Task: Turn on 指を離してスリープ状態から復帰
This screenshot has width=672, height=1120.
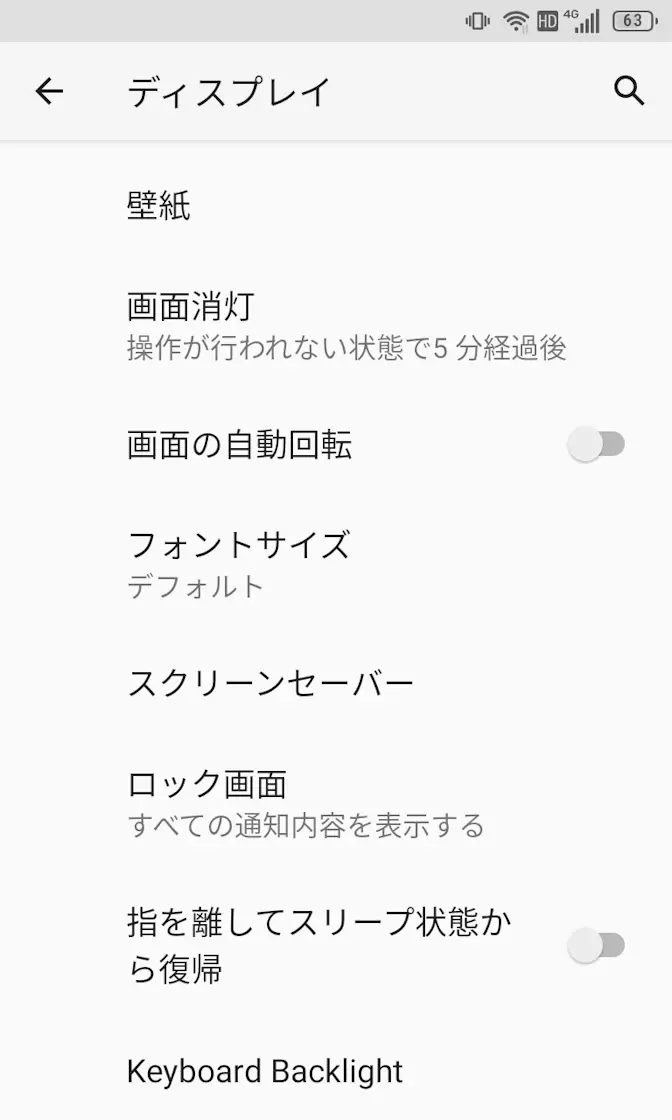Action: point(596,945)
